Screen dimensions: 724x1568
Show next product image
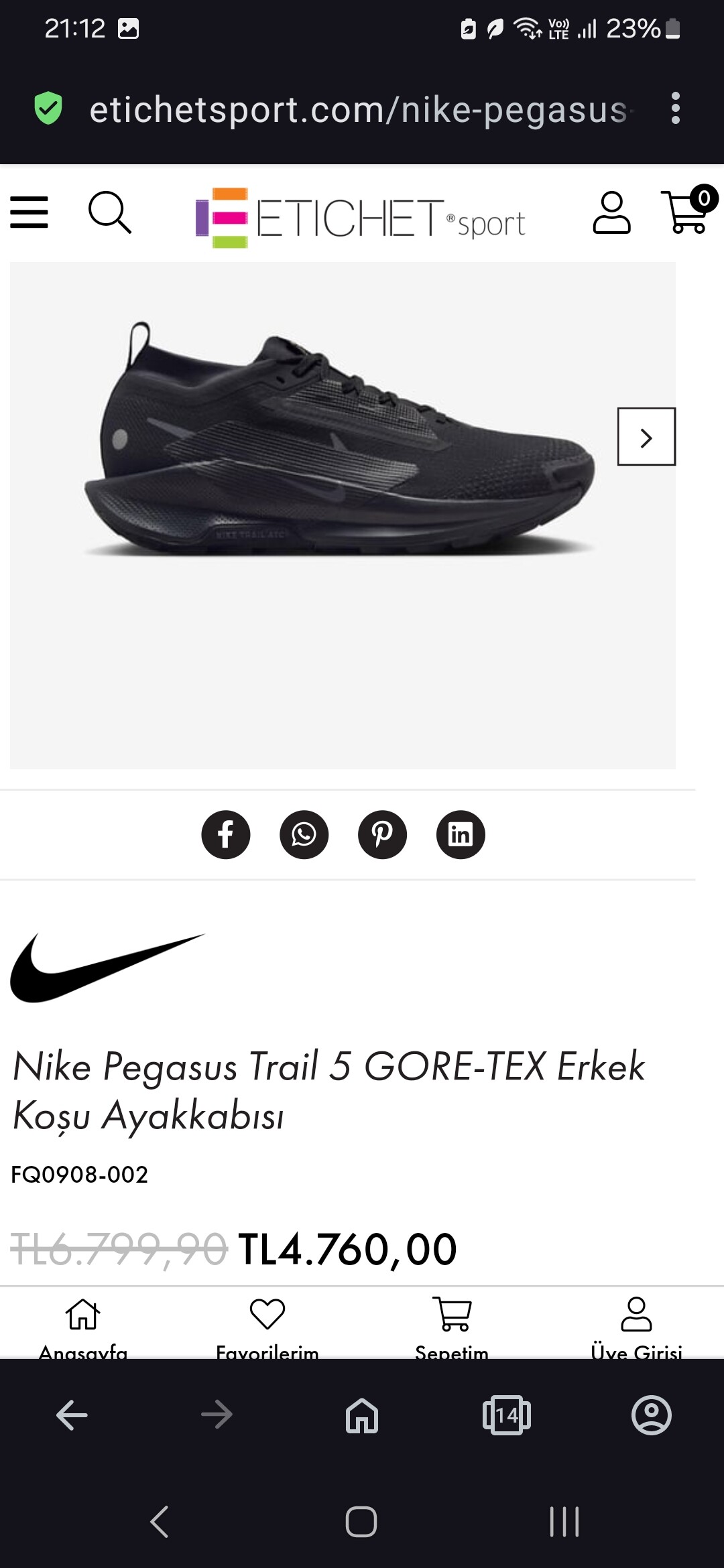(646, 436)
